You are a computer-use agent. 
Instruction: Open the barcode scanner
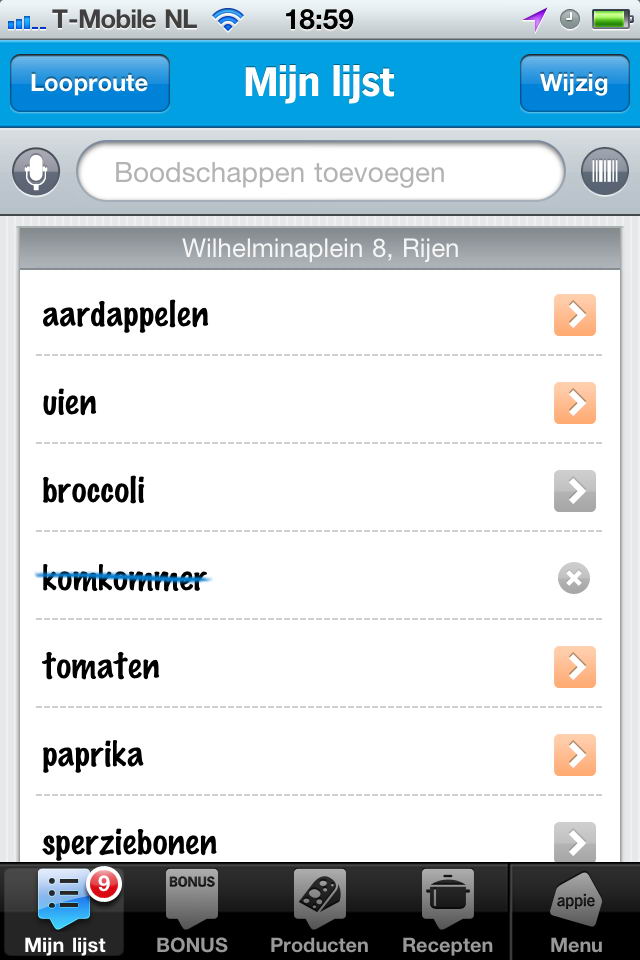[x=604, y=172]
